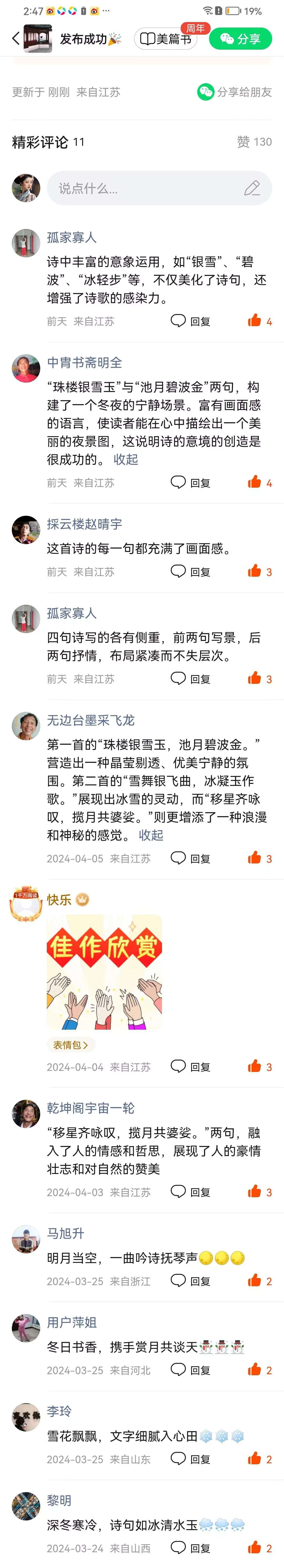This screenshot has height=1568, width=284.
Task: Like 黎明's comment
Action: point(259,1548)
